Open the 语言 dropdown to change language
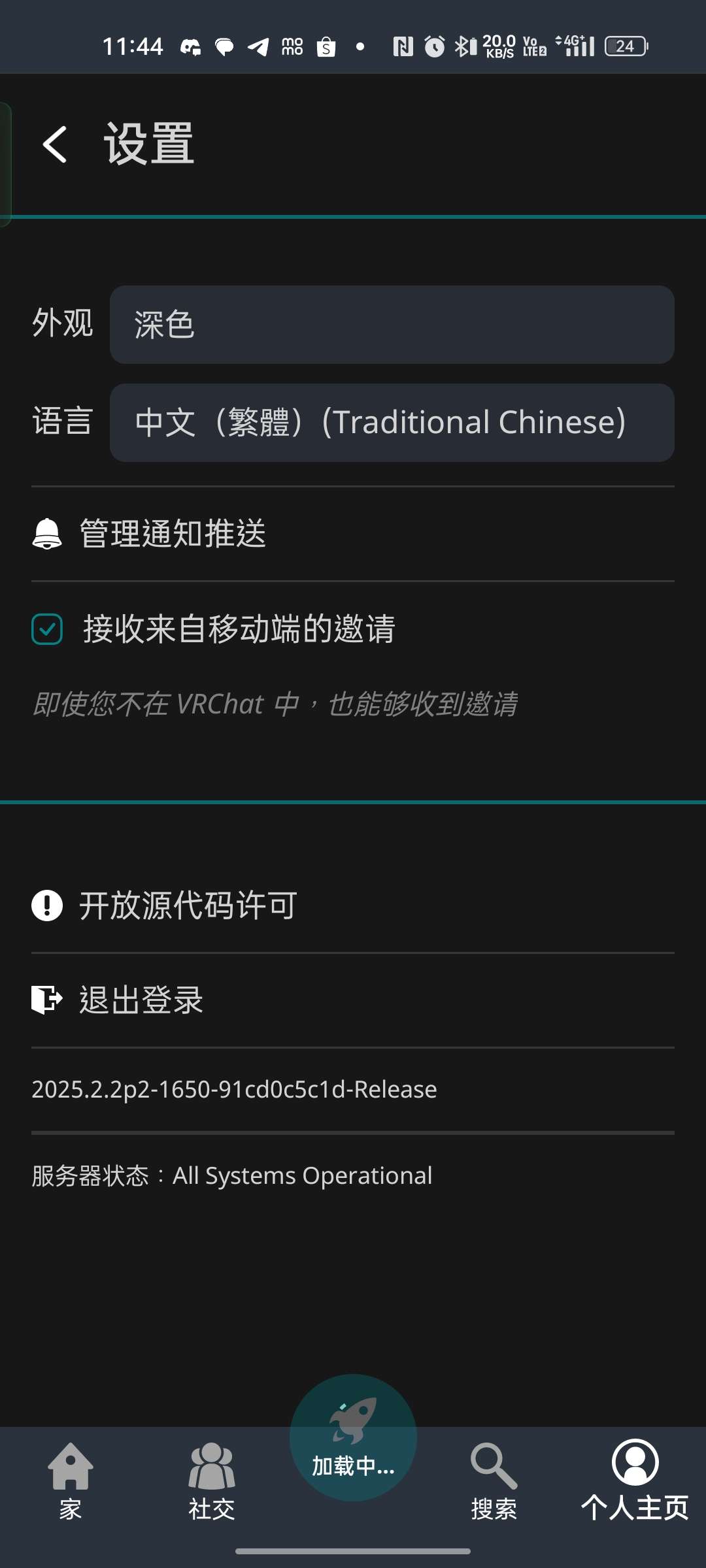Viewport: 706px width, 1568px height. (x=392, y=423)
